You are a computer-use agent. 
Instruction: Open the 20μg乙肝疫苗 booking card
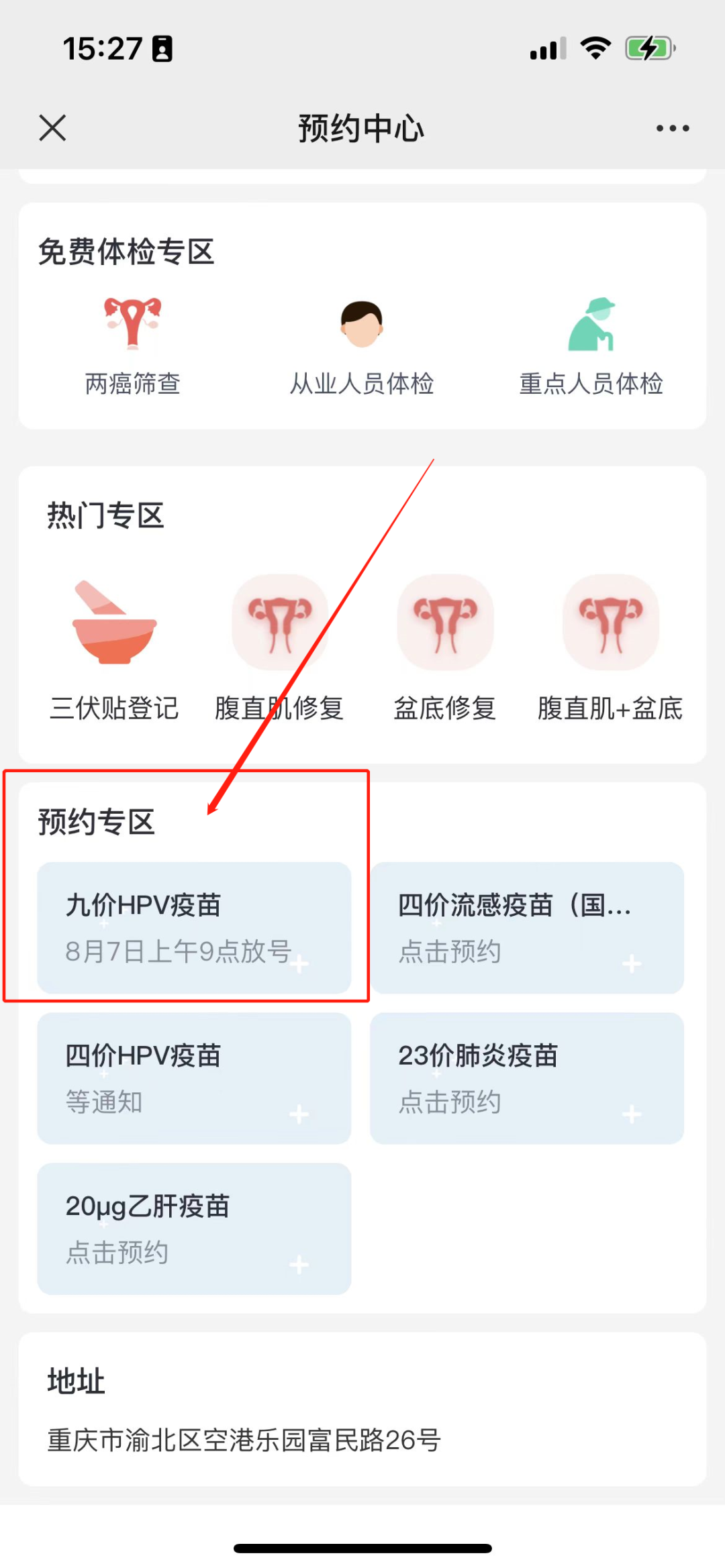point(194,1229)
